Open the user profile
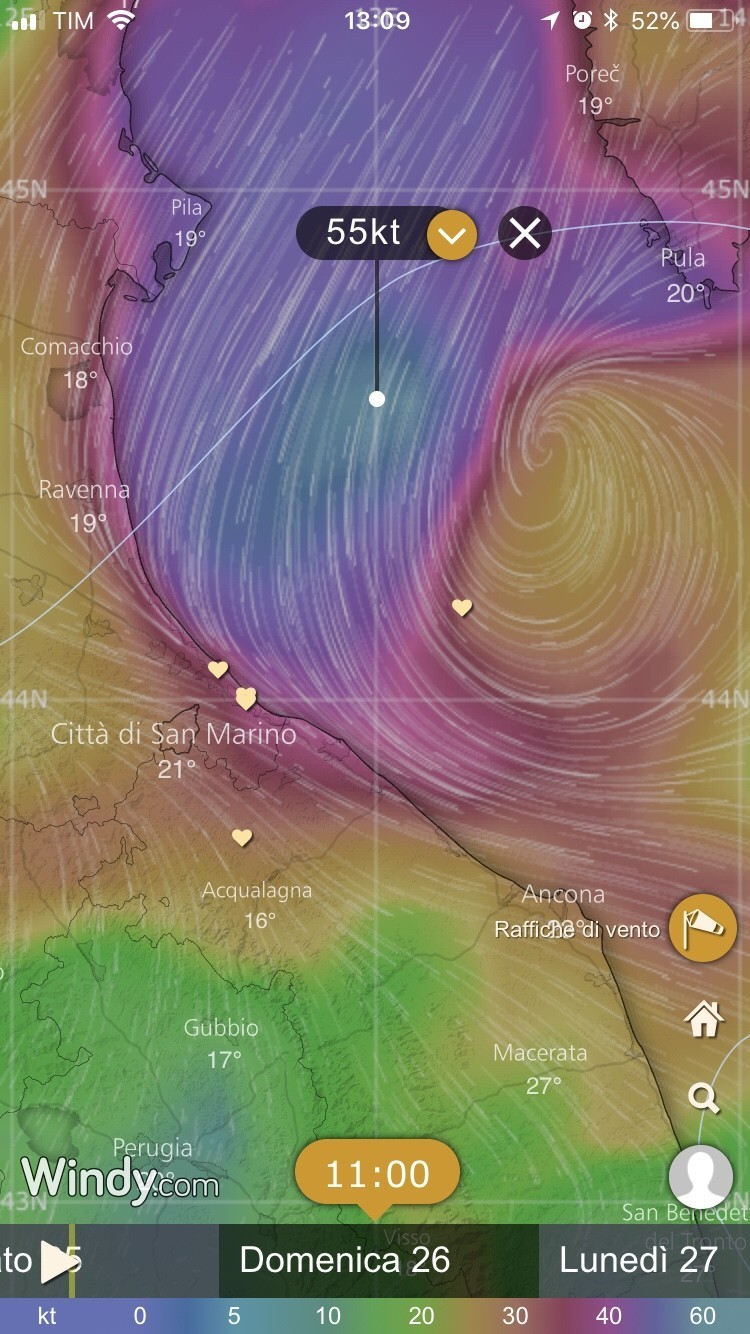Viewport: 750px width, 1334px height. click(x=701, y=1177)
